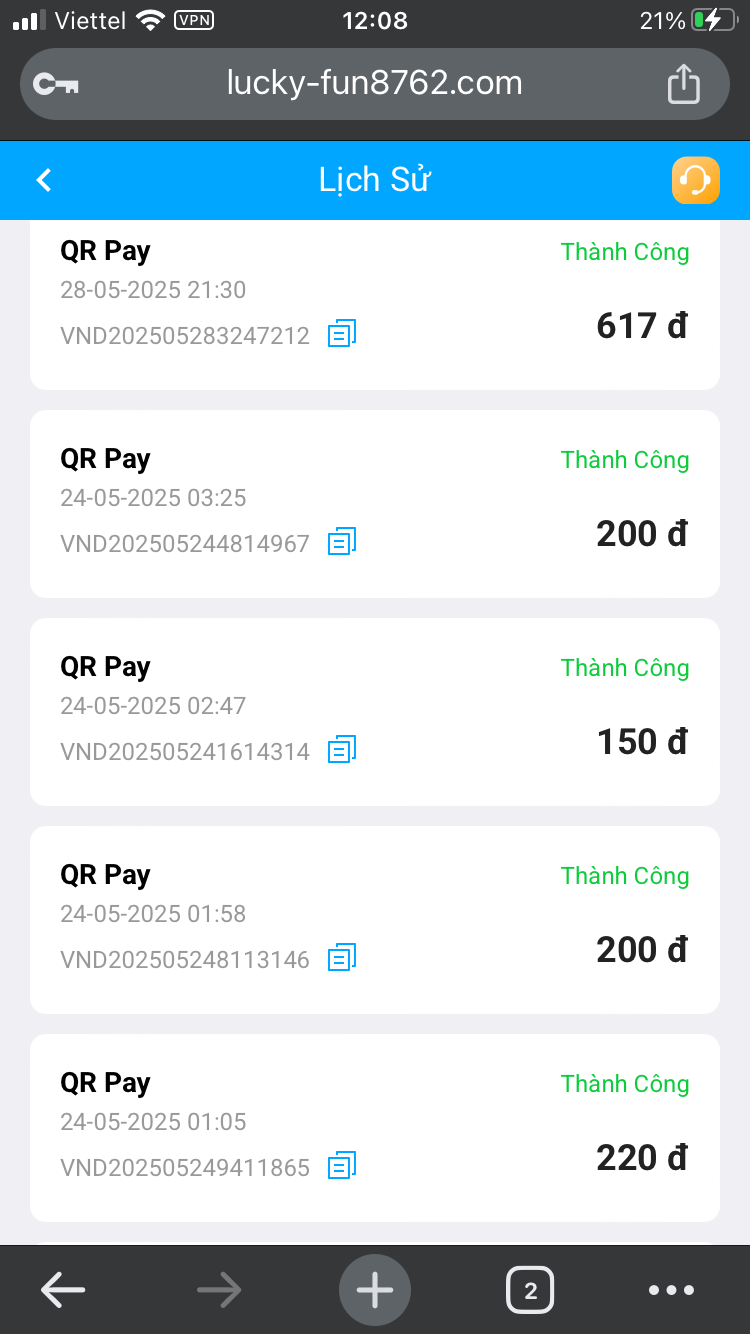750x1334 pixels.
Task: Navigate back in the browser toolbar
Action: pyautogui.click(x=62, y=1290)
